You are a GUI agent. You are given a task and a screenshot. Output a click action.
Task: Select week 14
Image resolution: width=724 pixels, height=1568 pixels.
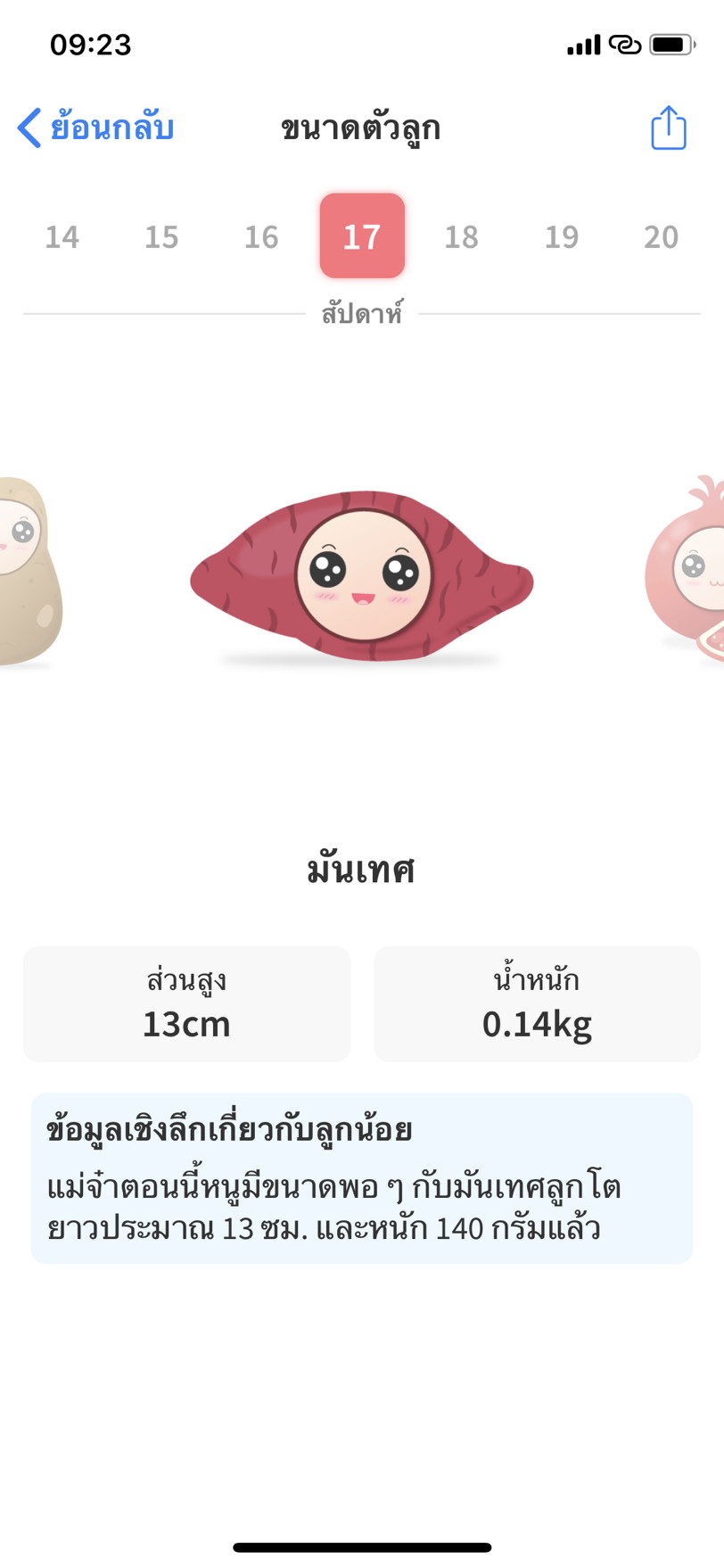(x=62, y=236)
